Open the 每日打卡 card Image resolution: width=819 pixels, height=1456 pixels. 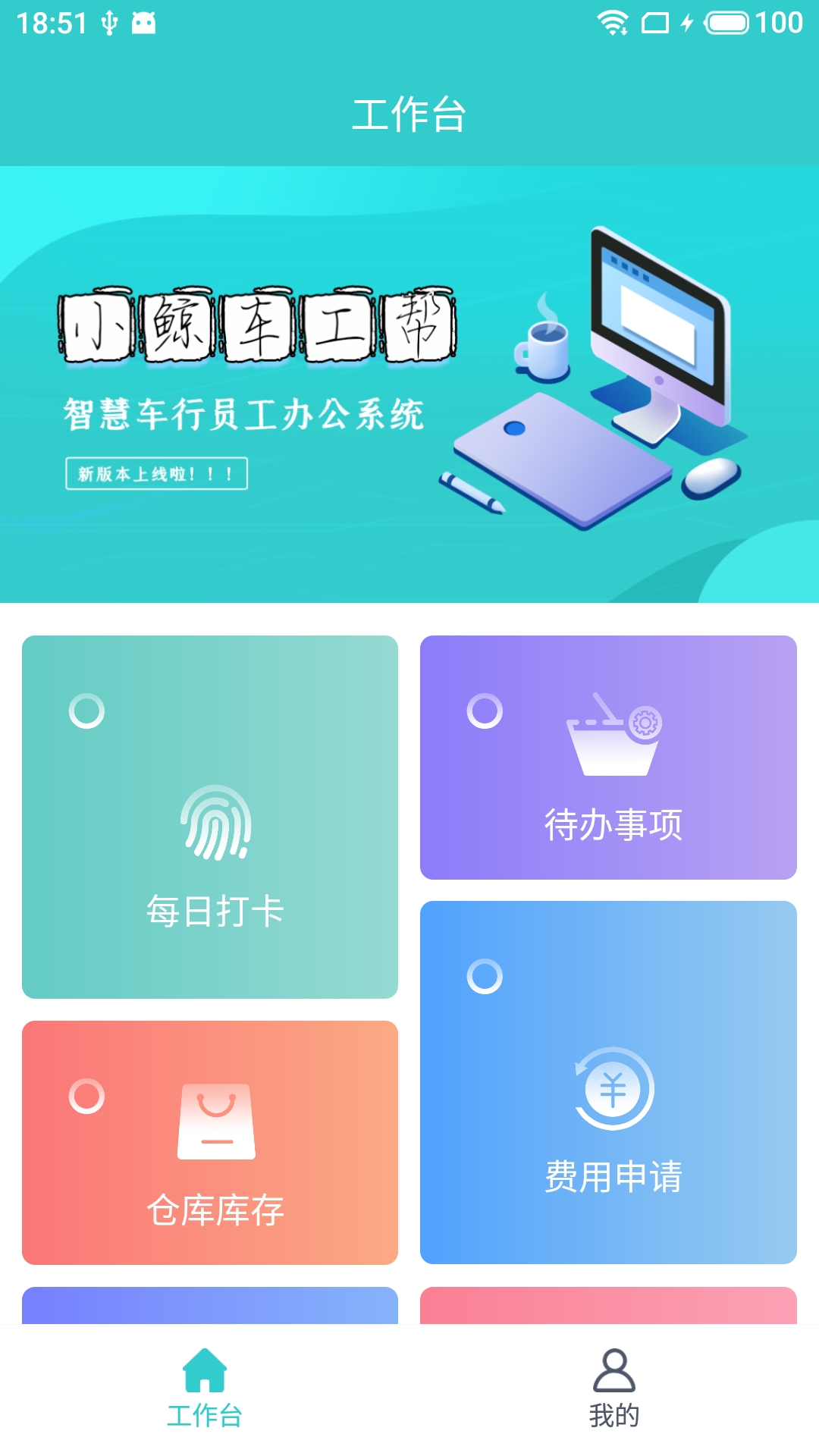[210, 817]
